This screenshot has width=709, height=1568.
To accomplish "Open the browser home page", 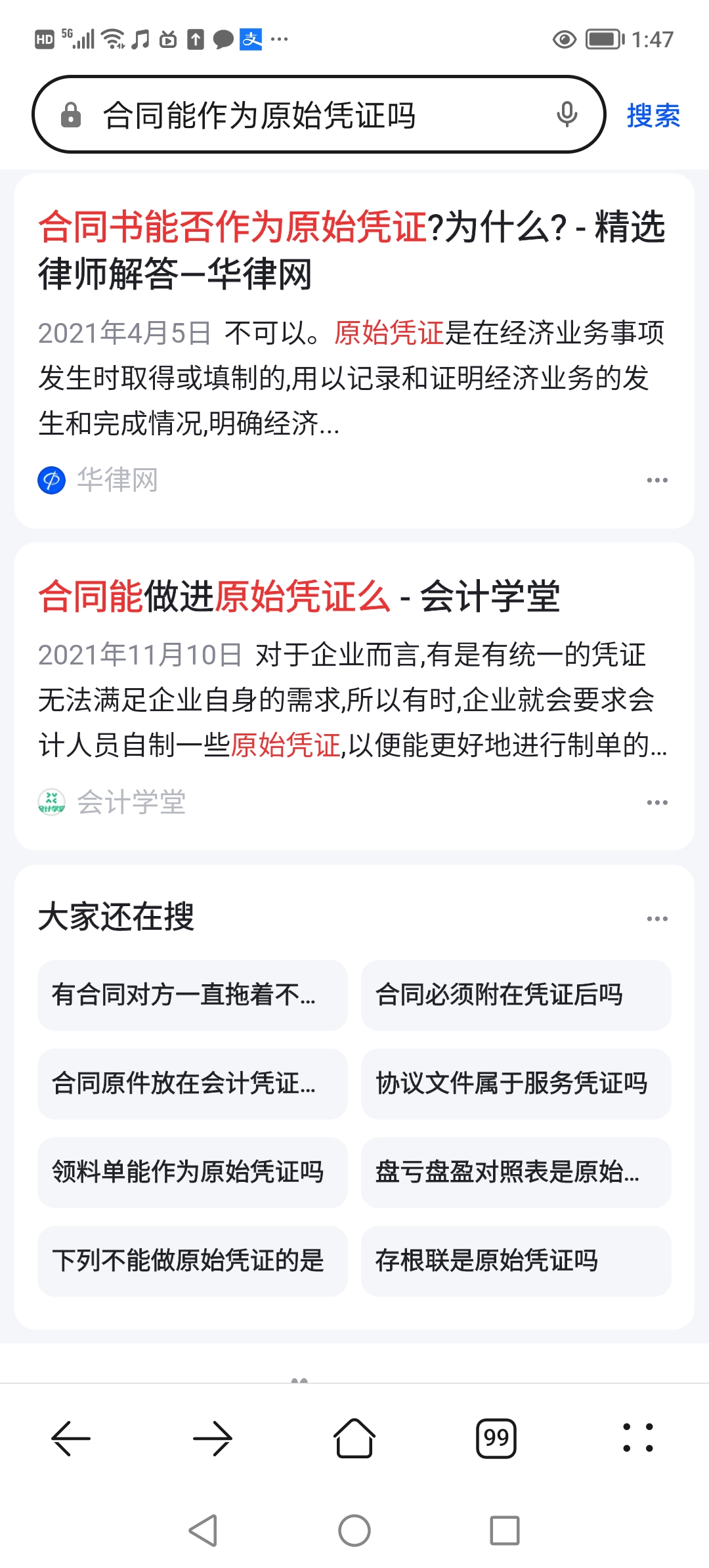I will (x=354, y=1439).
